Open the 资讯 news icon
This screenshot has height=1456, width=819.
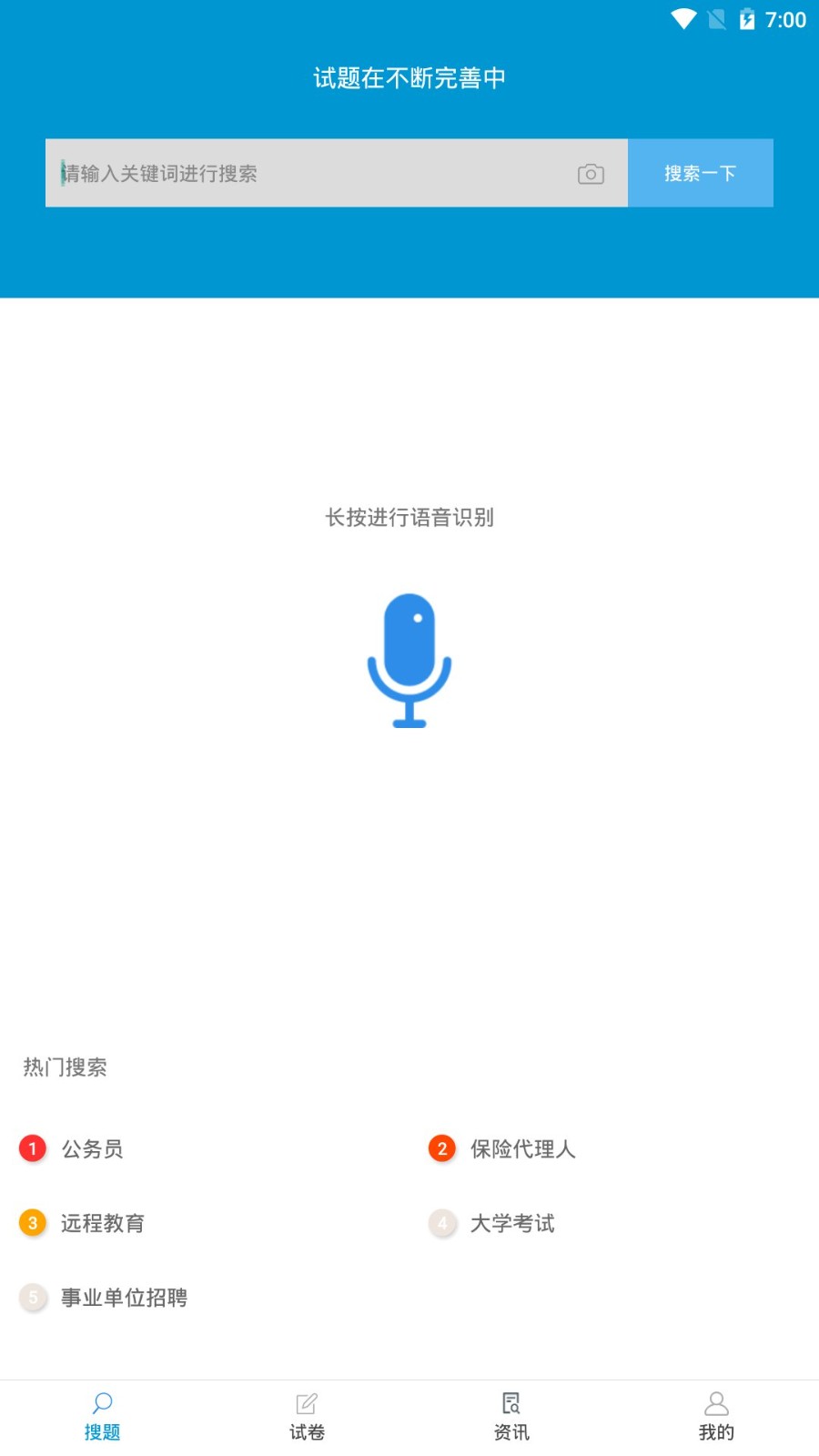[512, 1404]
